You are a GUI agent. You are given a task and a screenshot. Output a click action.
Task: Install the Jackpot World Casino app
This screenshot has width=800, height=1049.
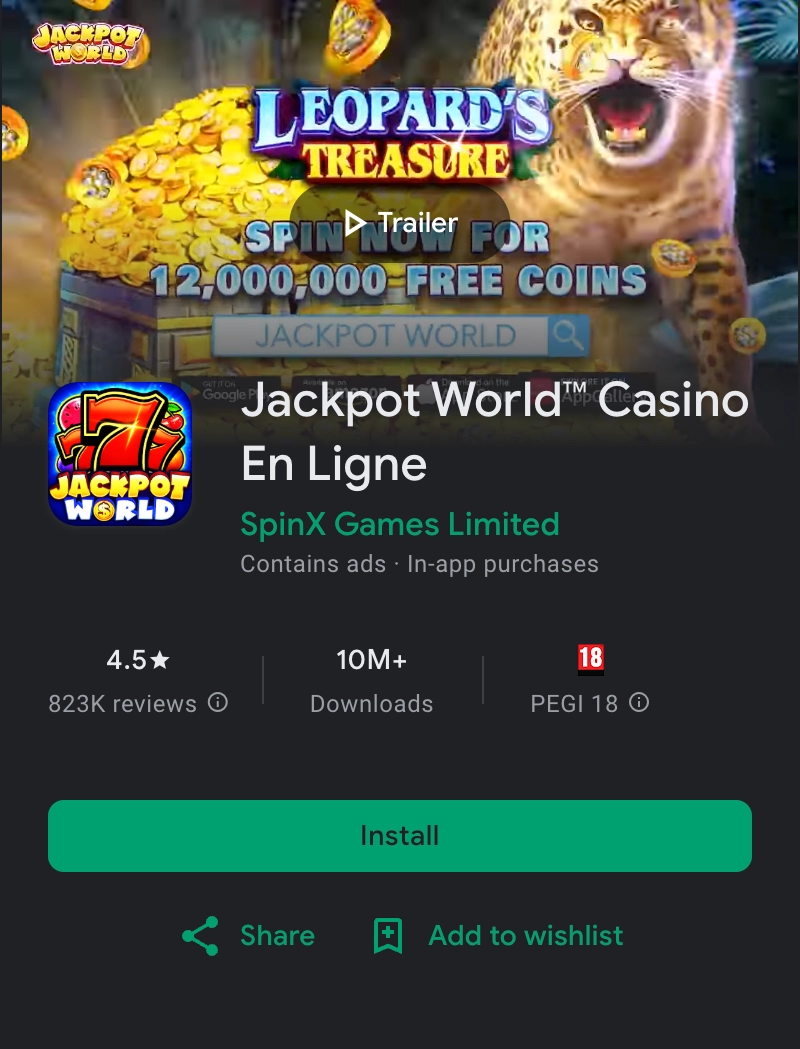[399, 835]
